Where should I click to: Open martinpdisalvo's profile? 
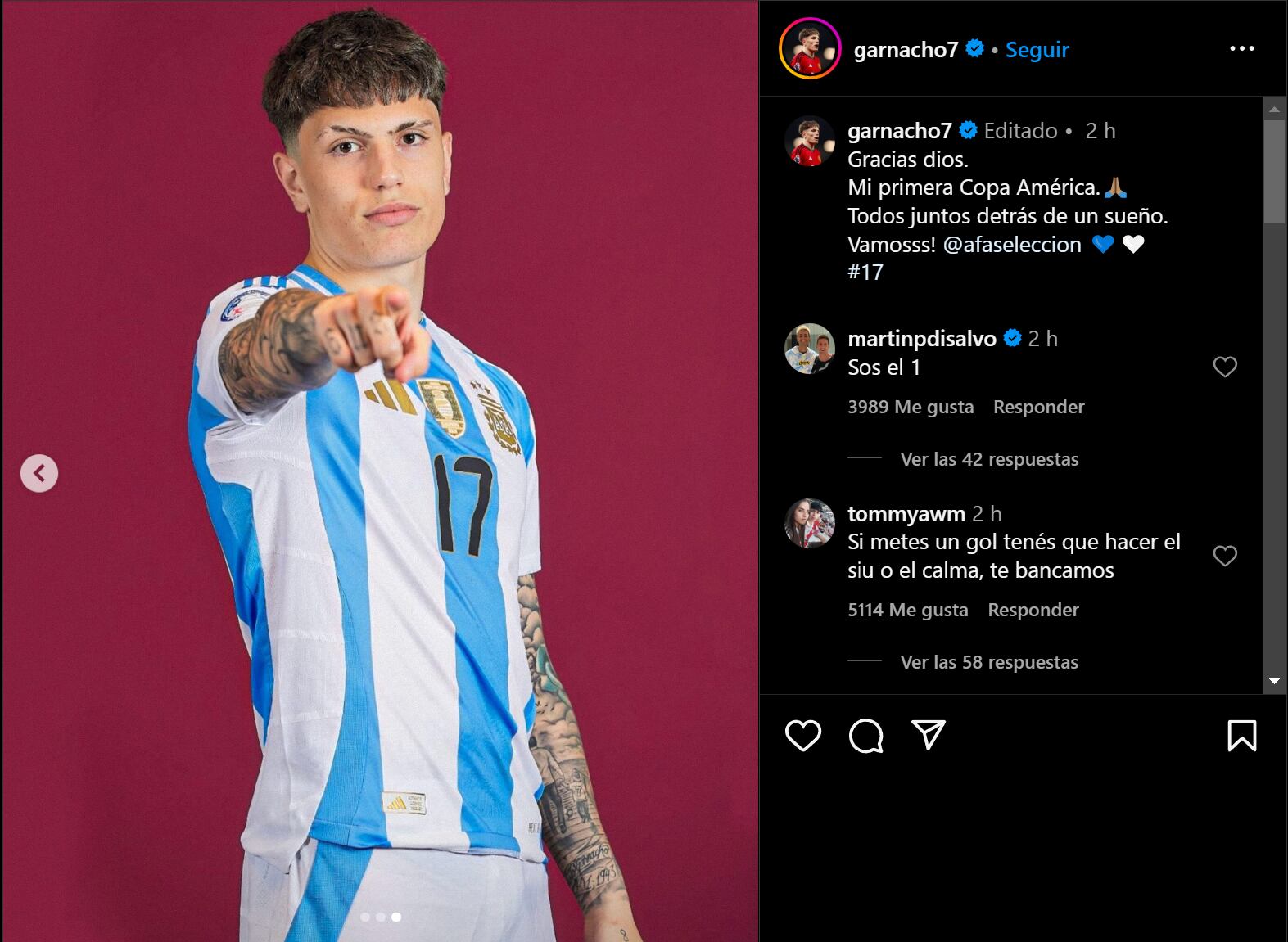[x=921, y=339]
